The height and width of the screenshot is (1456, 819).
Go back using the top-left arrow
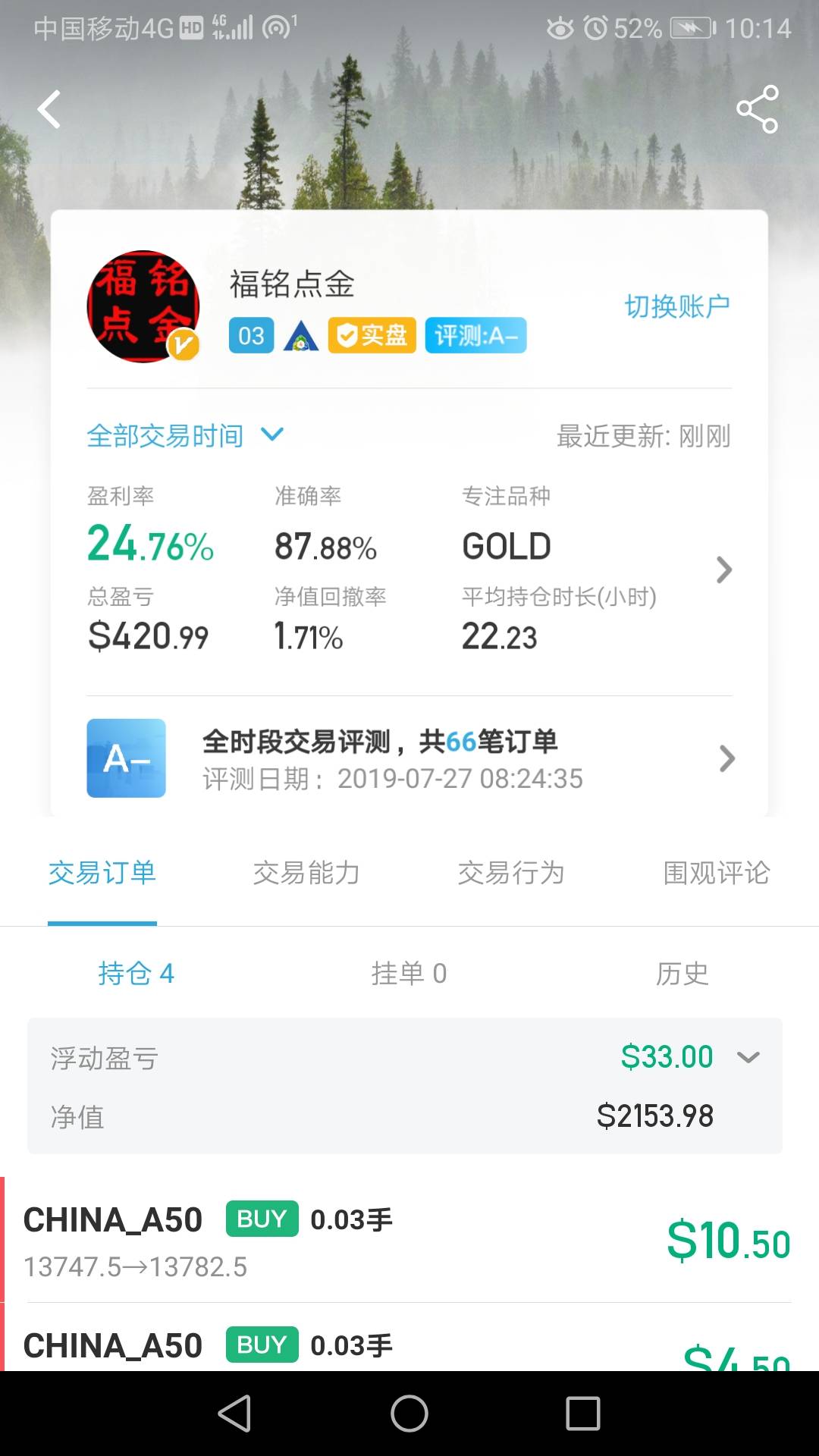click(x=49, y=109)
